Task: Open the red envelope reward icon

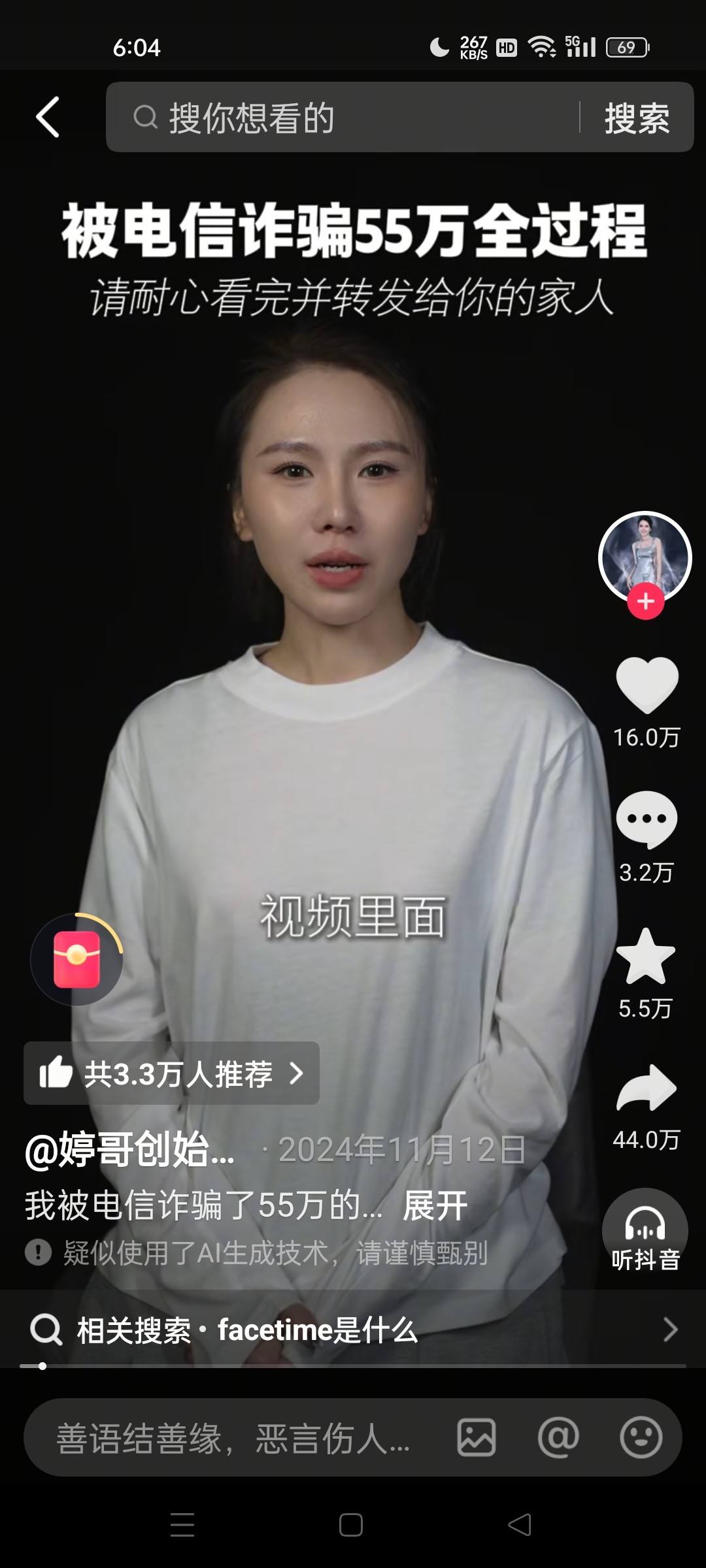Action: point(76,959)
